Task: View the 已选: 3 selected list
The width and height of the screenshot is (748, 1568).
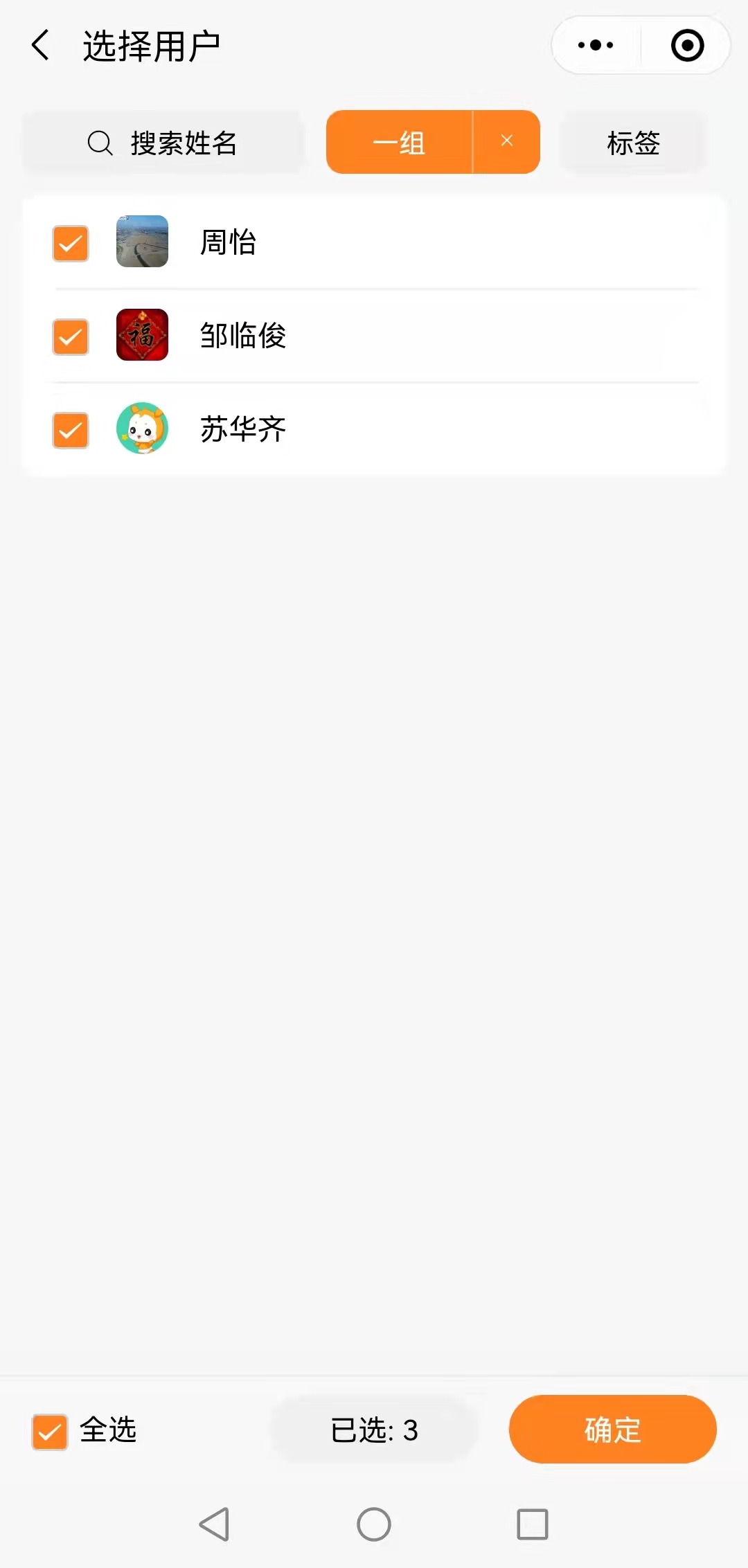Action: pos(374,1430)
